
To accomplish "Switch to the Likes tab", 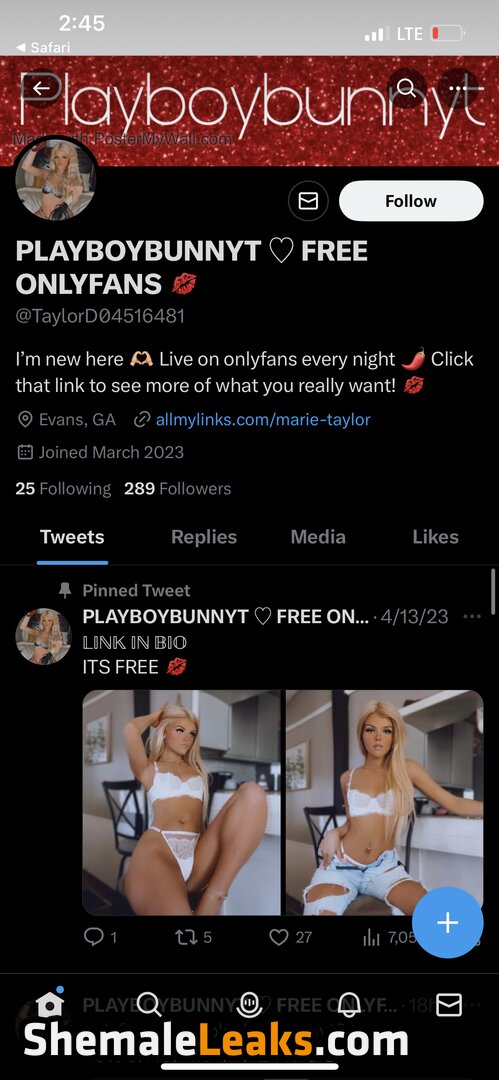I will click(x=435, y=537).
